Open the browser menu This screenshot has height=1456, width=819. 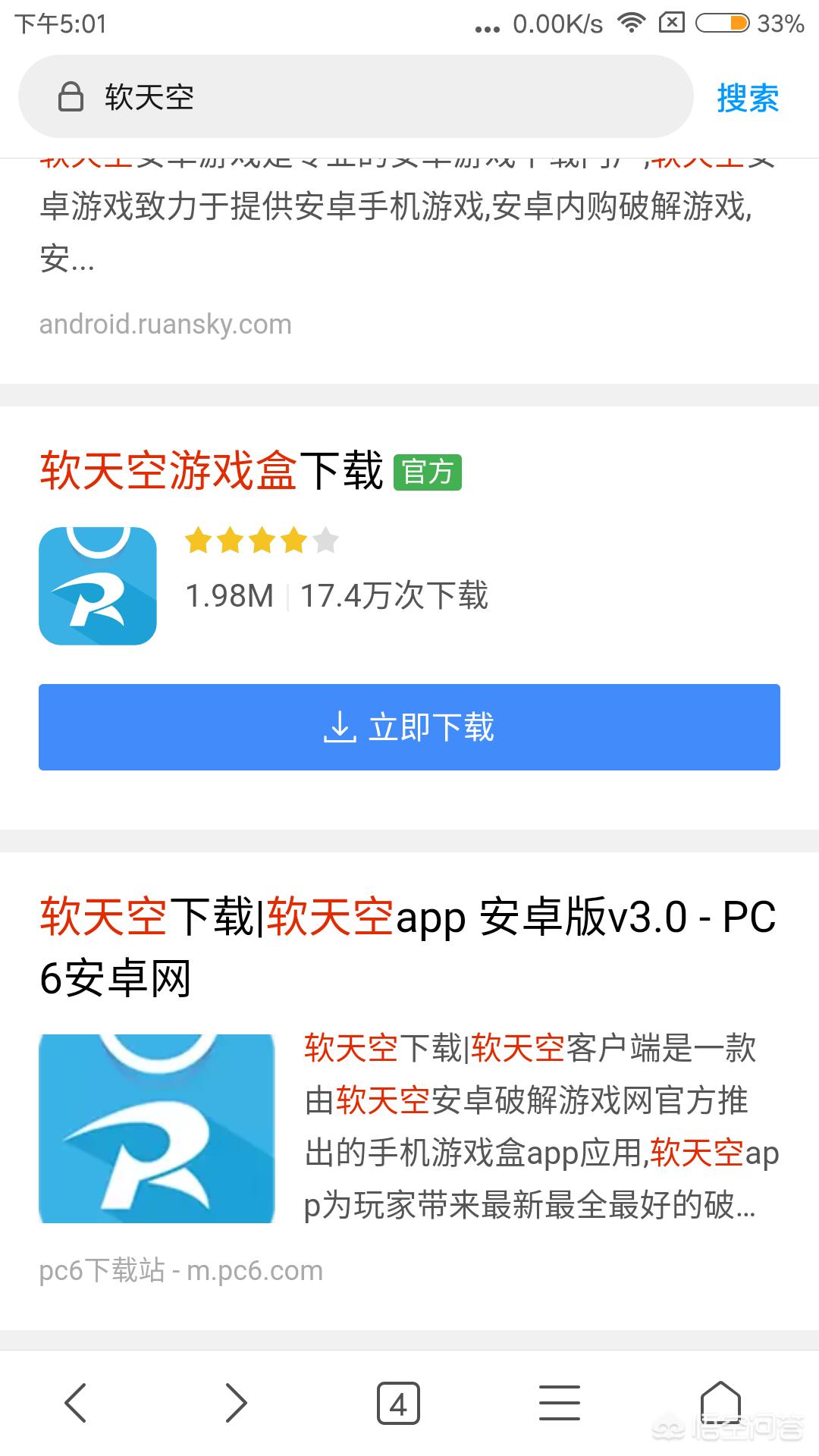point(560,1403)
